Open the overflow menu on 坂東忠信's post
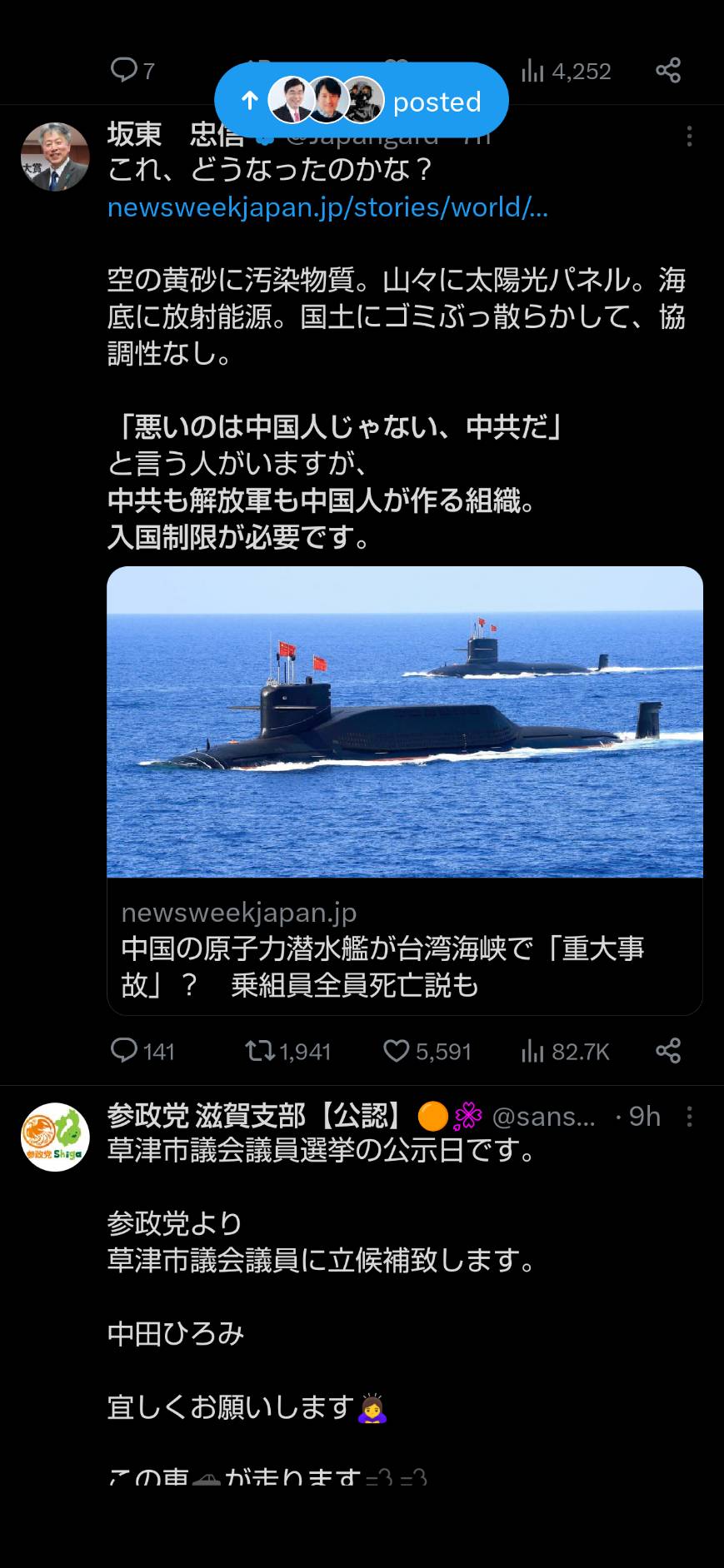The width and height of the screenshot is (724, 1568). [689, 137]
